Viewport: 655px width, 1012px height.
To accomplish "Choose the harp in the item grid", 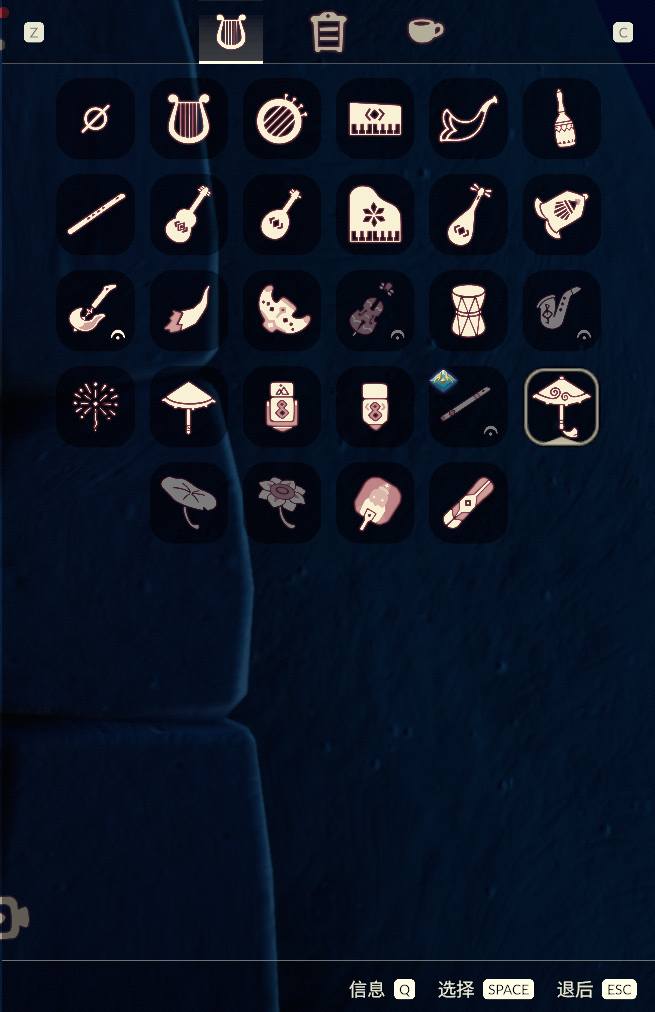I will [189, 119].
